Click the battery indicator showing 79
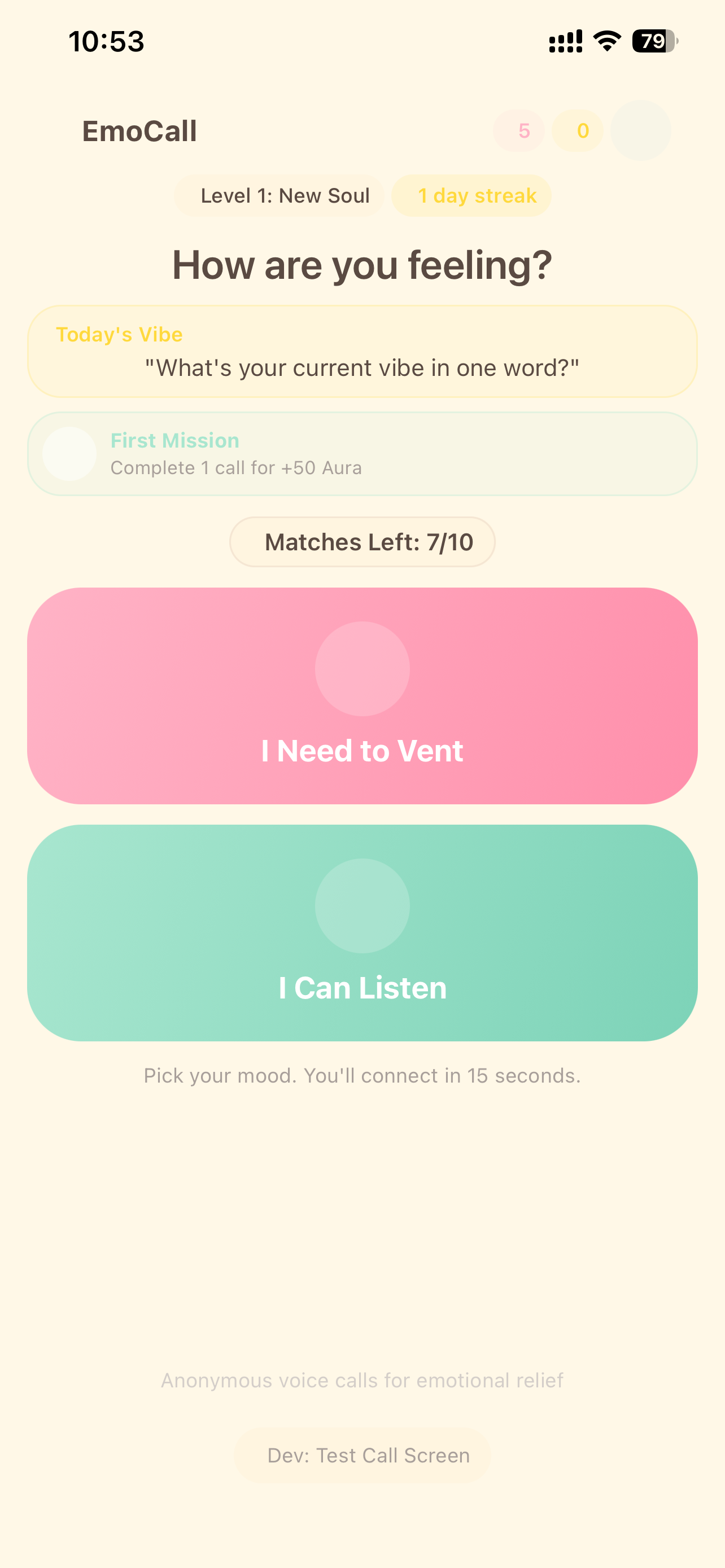 tap(654, 41)
